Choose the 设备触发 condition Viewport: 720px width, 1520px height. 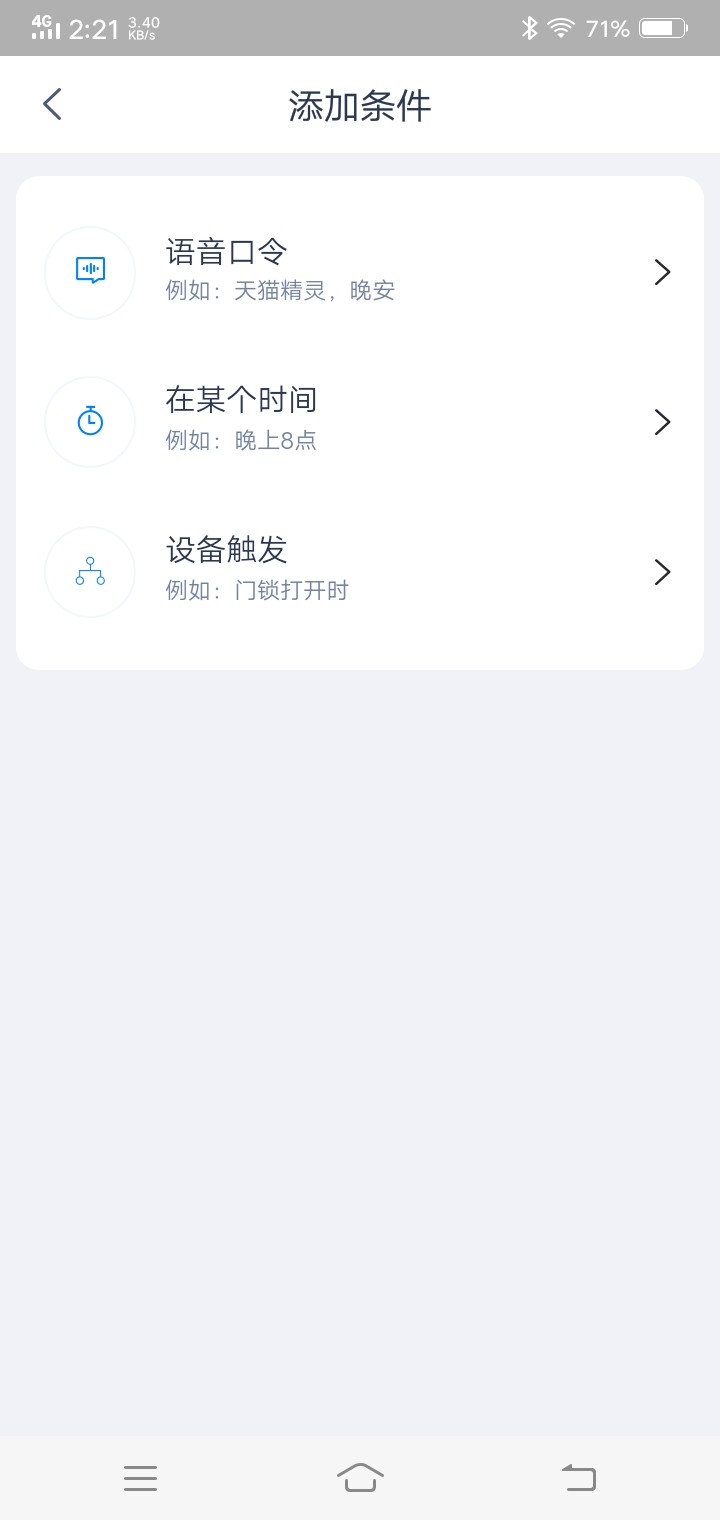(x=360, y=572)
